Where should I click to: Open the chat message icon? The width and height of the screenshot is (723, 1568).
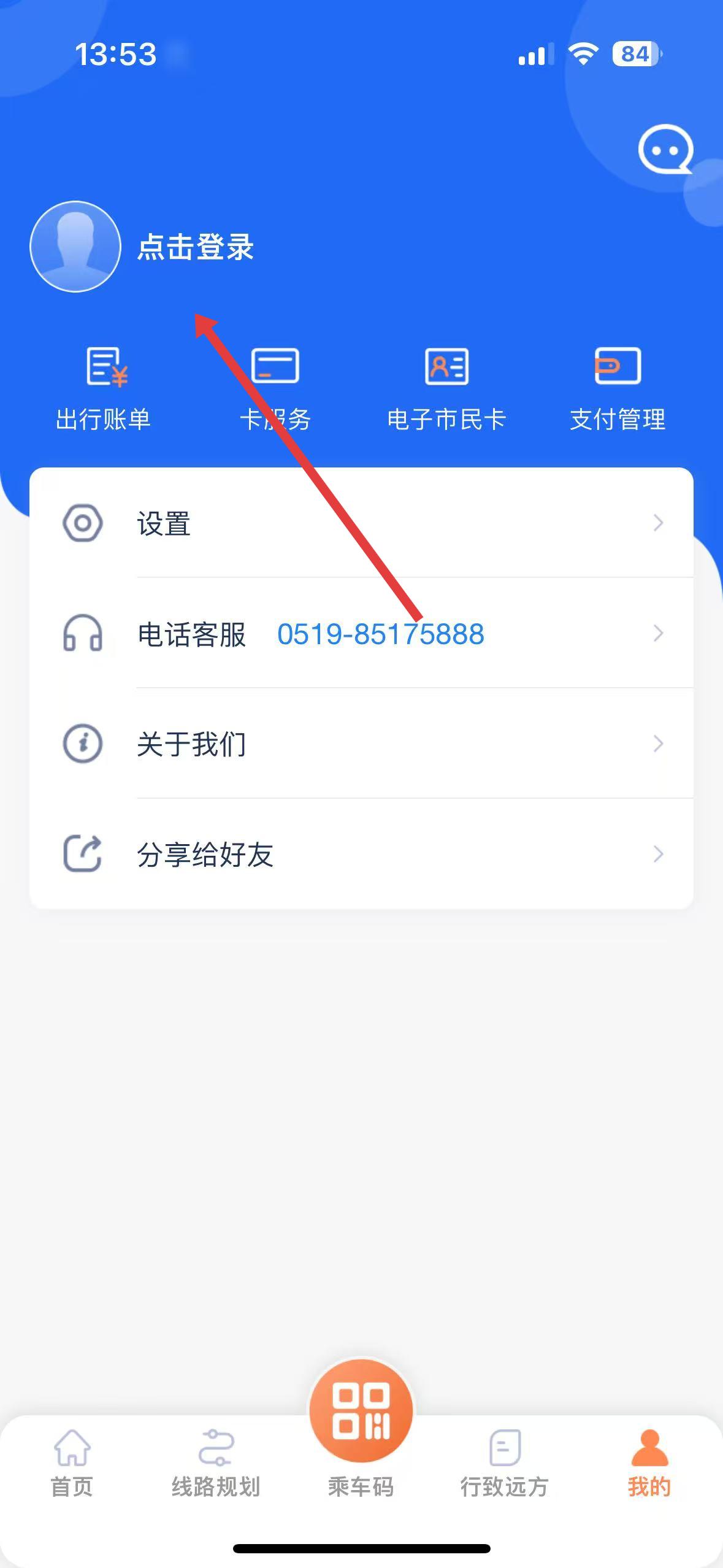665,150
